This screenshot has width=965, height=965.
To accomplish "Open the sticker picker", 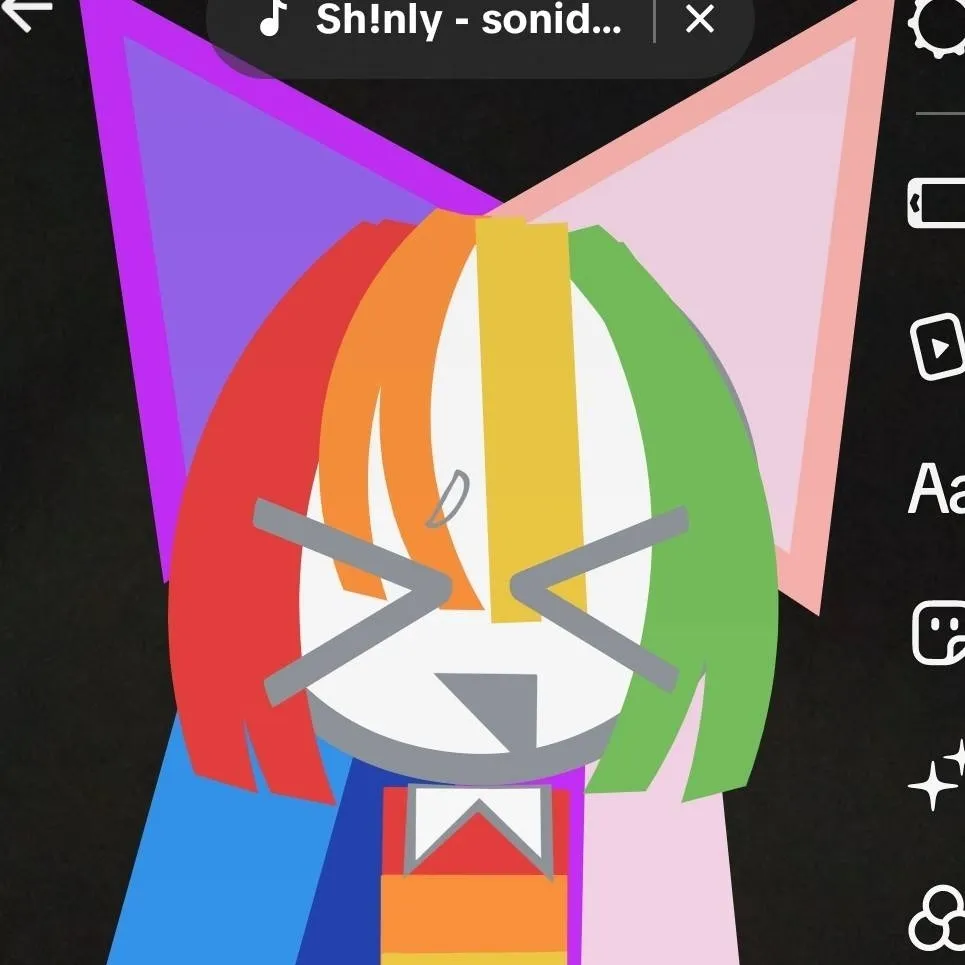I will coord(940,632).
